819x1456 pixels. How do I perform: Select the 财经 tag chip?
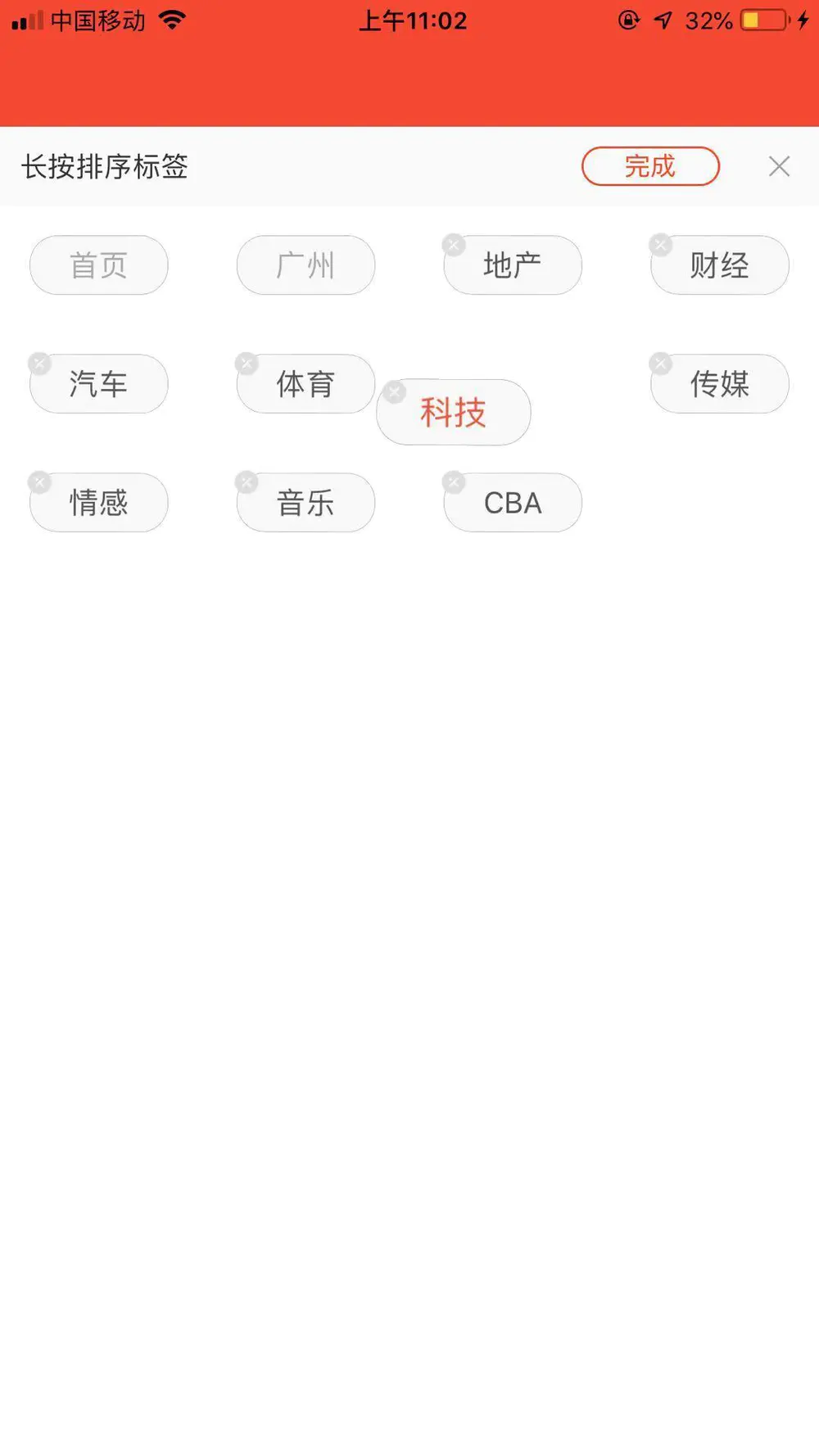(720, 265)
